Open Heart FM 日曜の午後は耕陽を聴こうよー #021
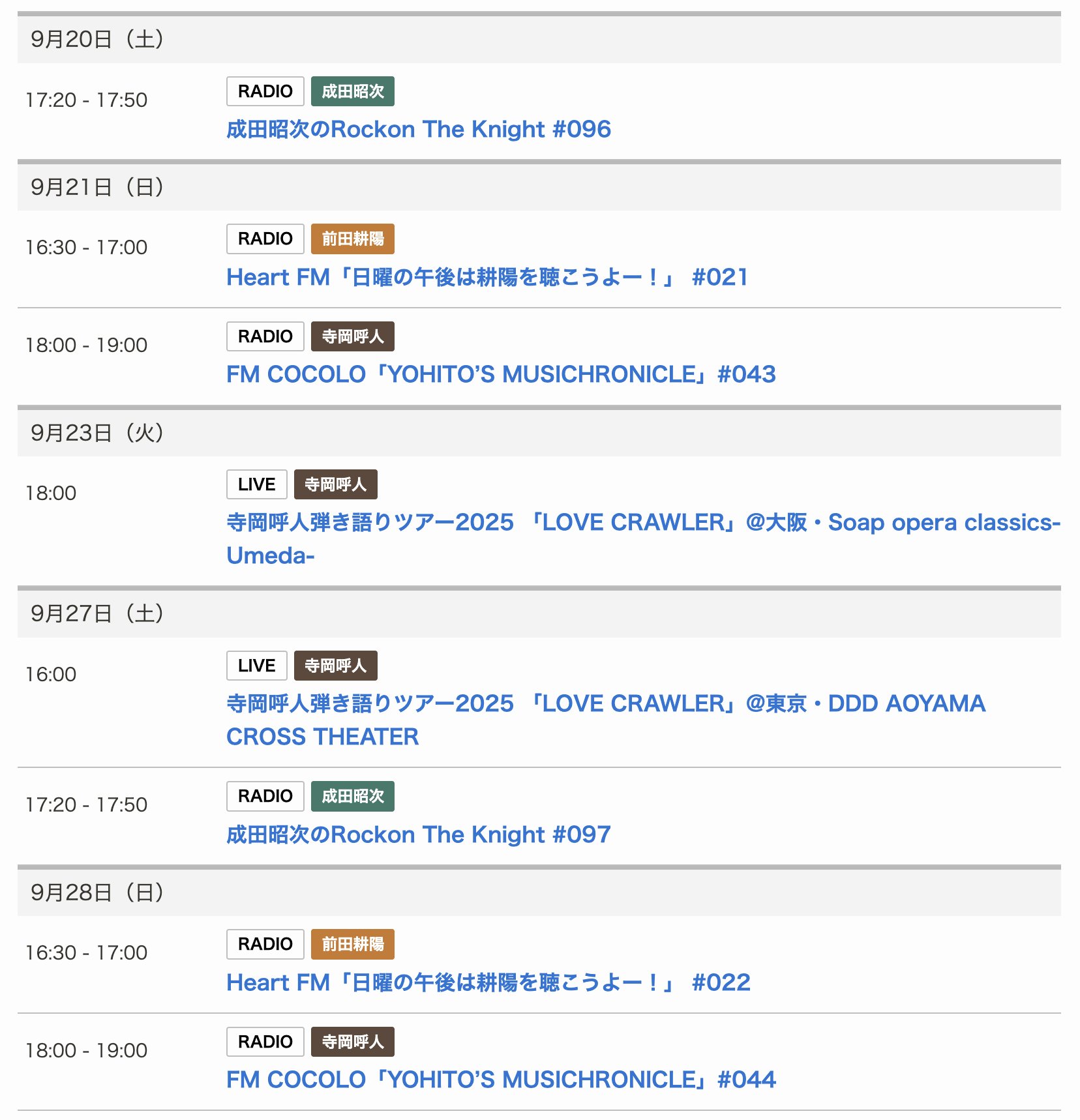Screen dimensions: 1080x1120 (487, 277)
